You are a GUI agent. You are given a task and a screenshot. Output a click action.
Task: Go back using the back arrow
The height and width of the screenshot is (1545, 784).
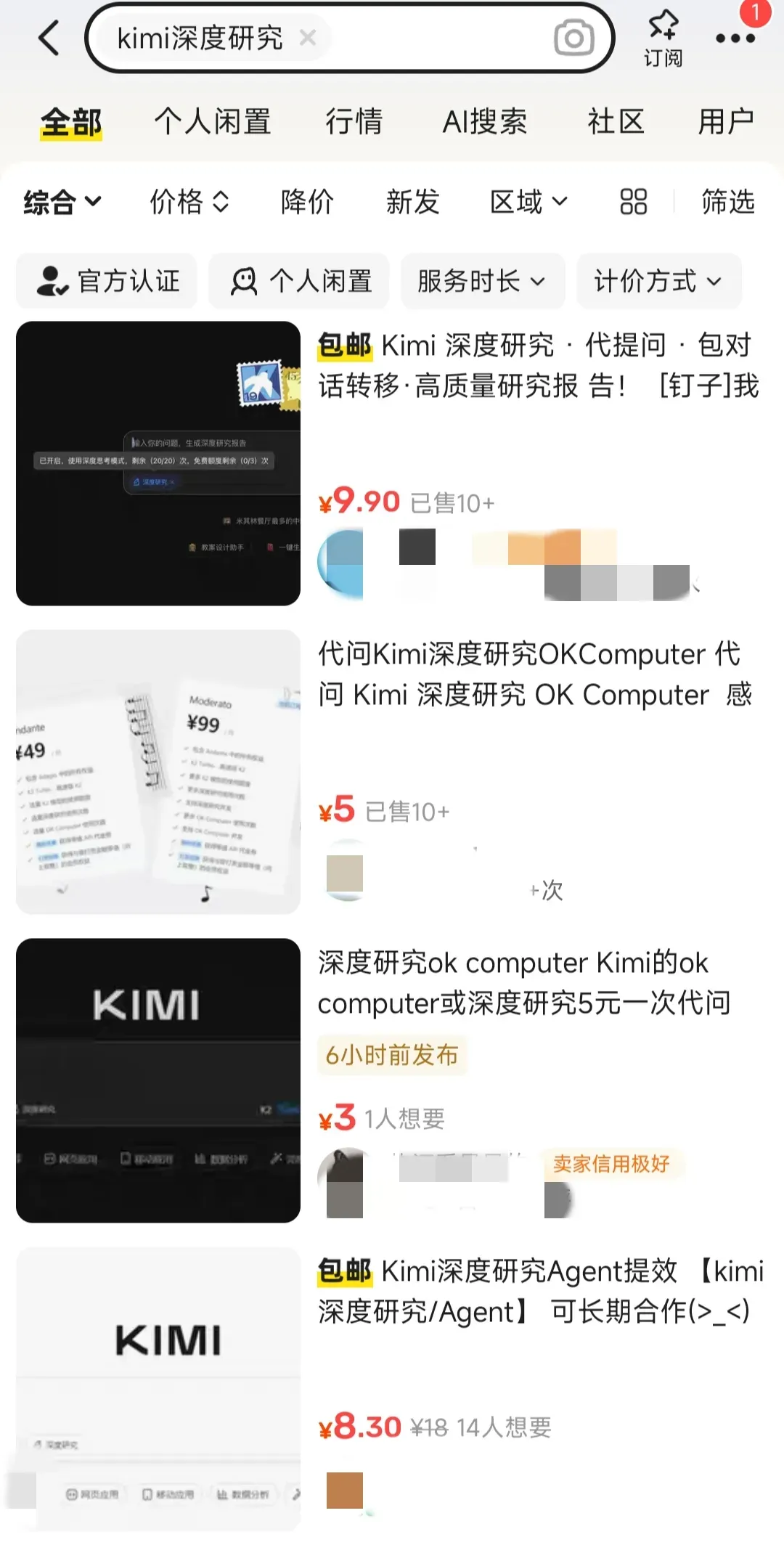(49, 38)
